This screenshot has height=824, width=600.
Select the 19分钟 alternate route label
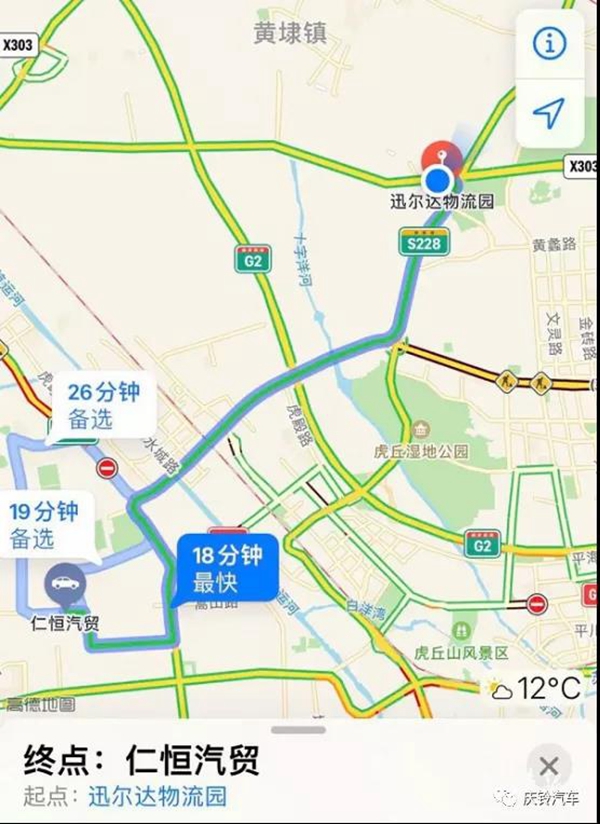pos(47,524)
